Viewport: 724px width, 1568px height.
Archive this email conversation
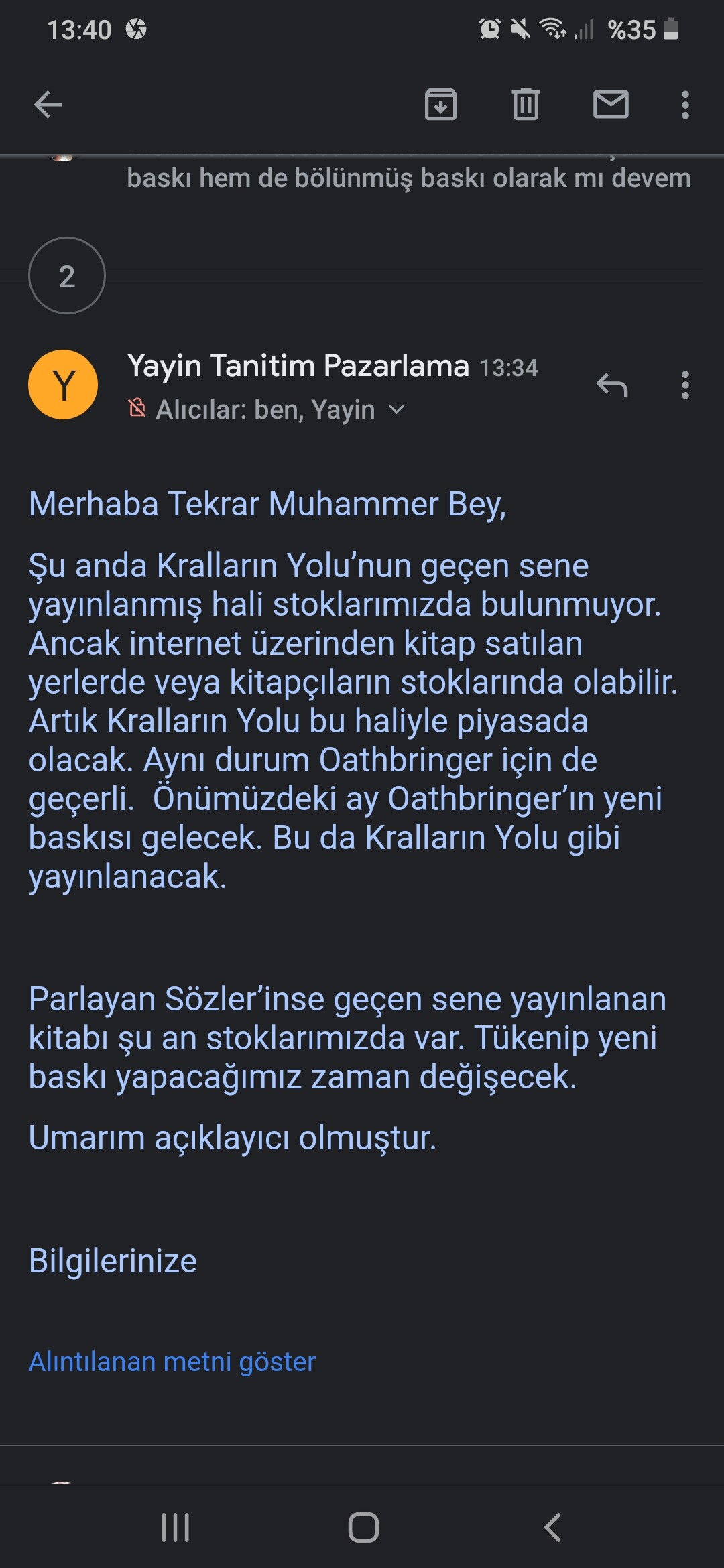coord(440,105)
